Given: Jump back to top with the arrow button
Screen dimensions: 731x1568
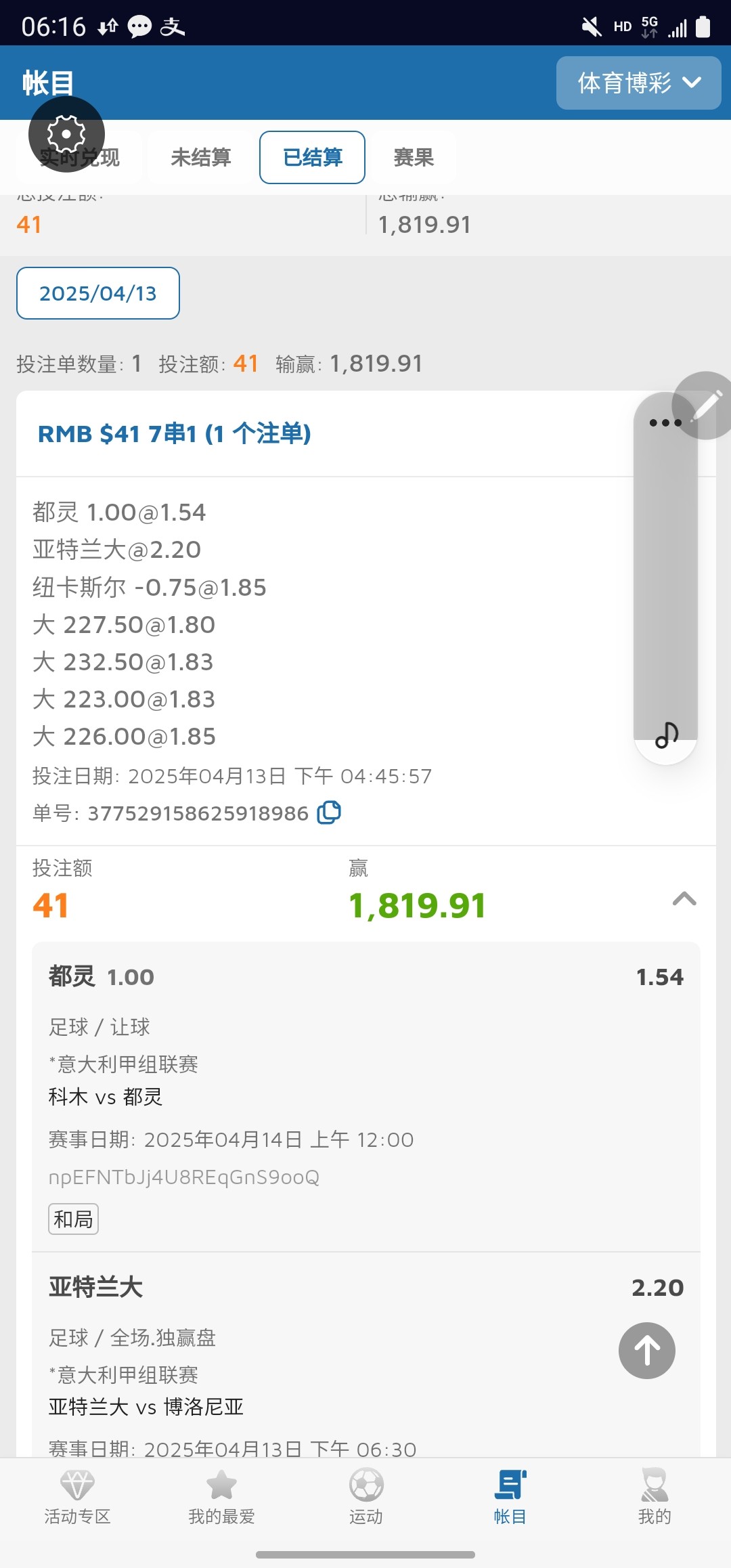Looking at the screenshot, I should 647,1351.
